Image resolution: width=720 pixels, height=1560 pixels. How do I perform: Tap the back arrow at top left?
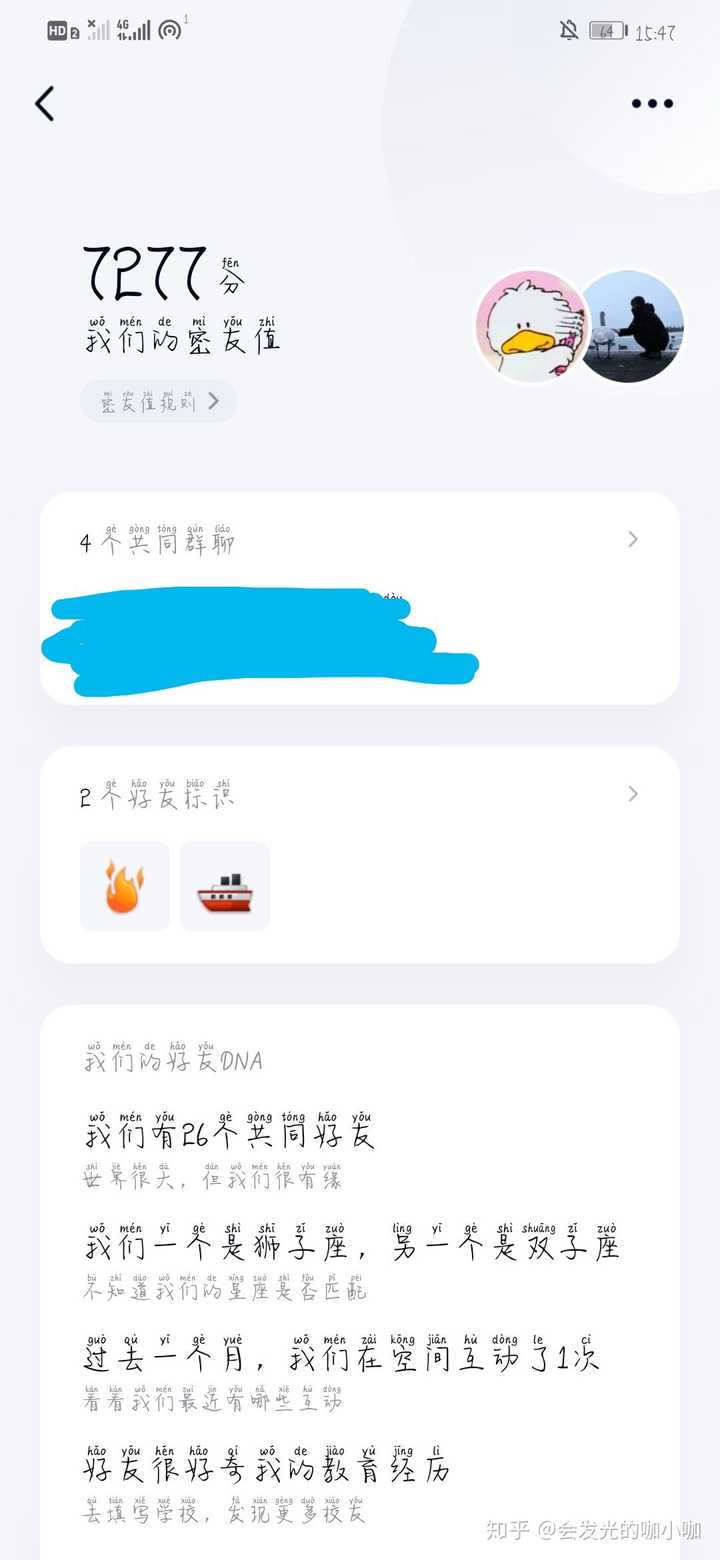[43, 103]
